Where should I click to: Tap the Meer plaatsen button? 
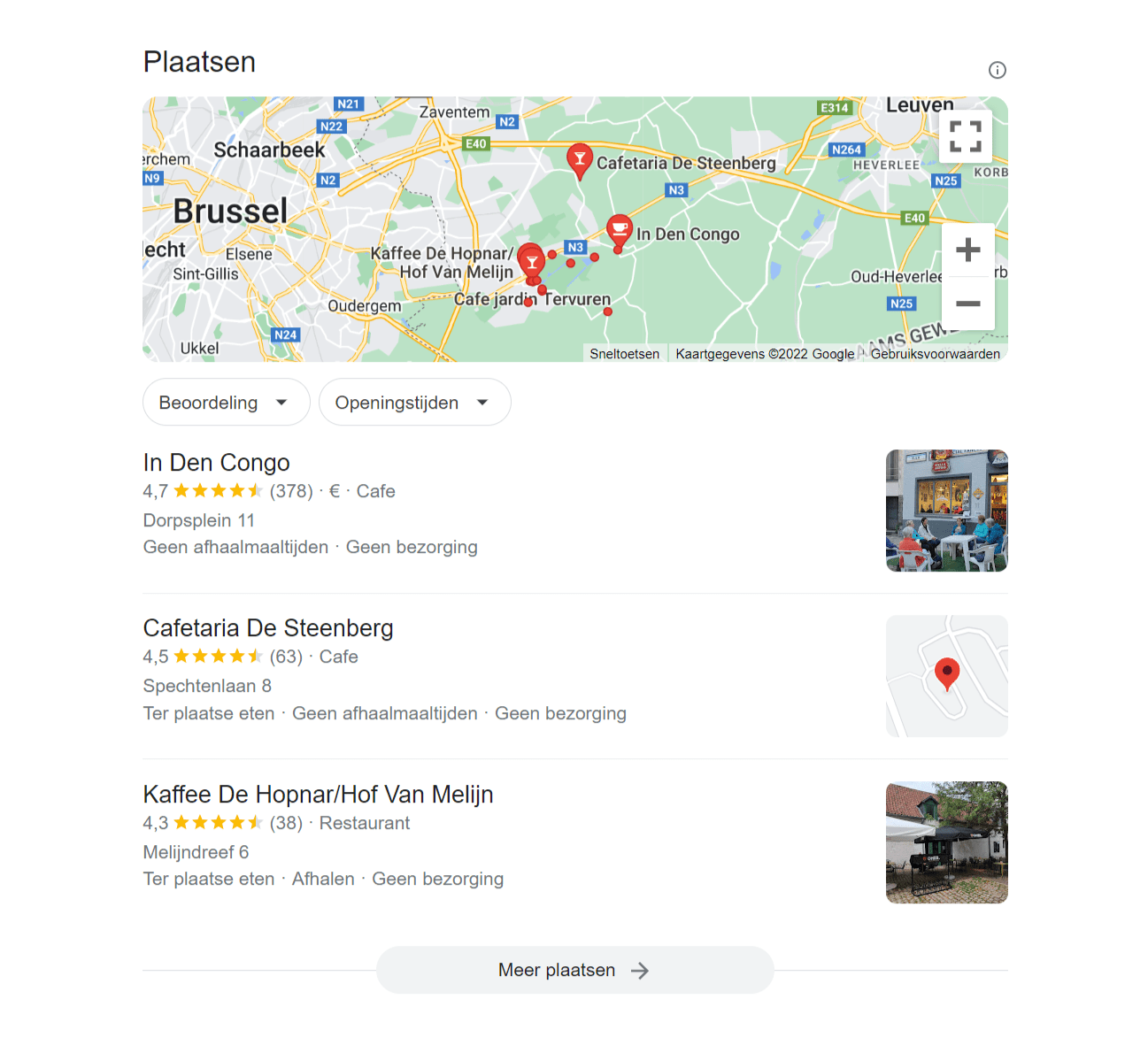click(x=574, y=971)
